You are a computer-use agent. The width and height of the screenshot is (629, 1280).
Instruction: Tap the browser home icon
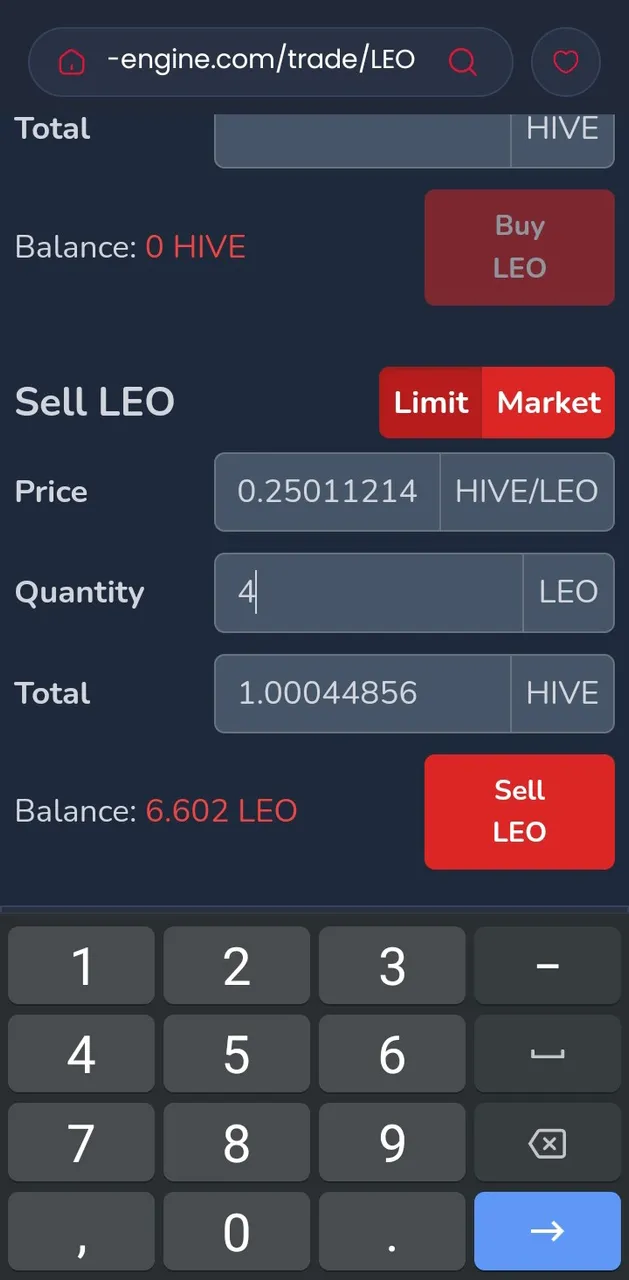(x=72, y=62)
